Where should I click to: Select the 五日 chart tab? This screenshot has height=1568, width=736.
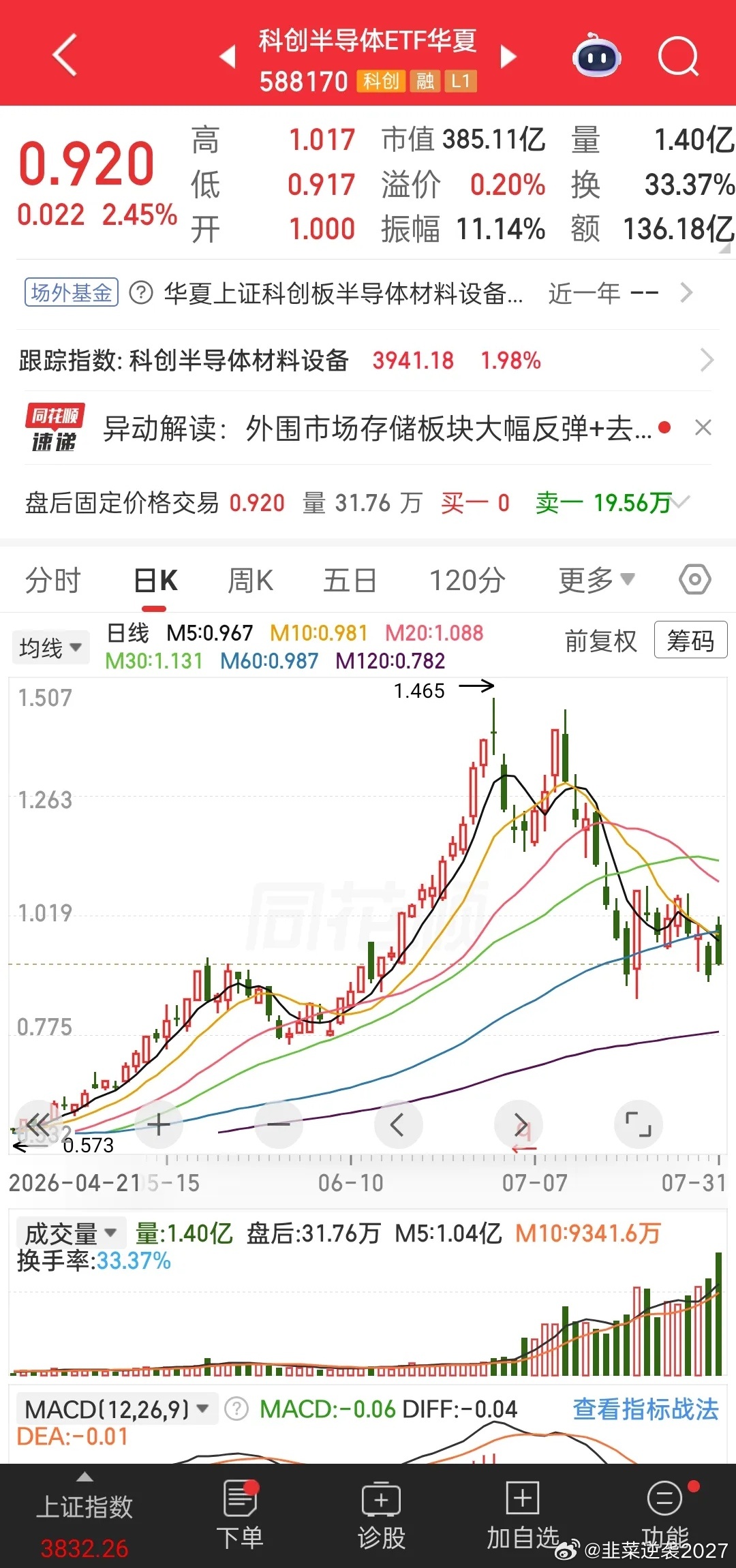350,581
